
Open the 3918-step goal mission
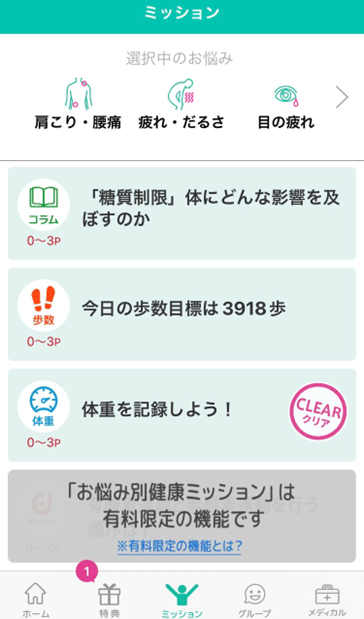point(182,314)
